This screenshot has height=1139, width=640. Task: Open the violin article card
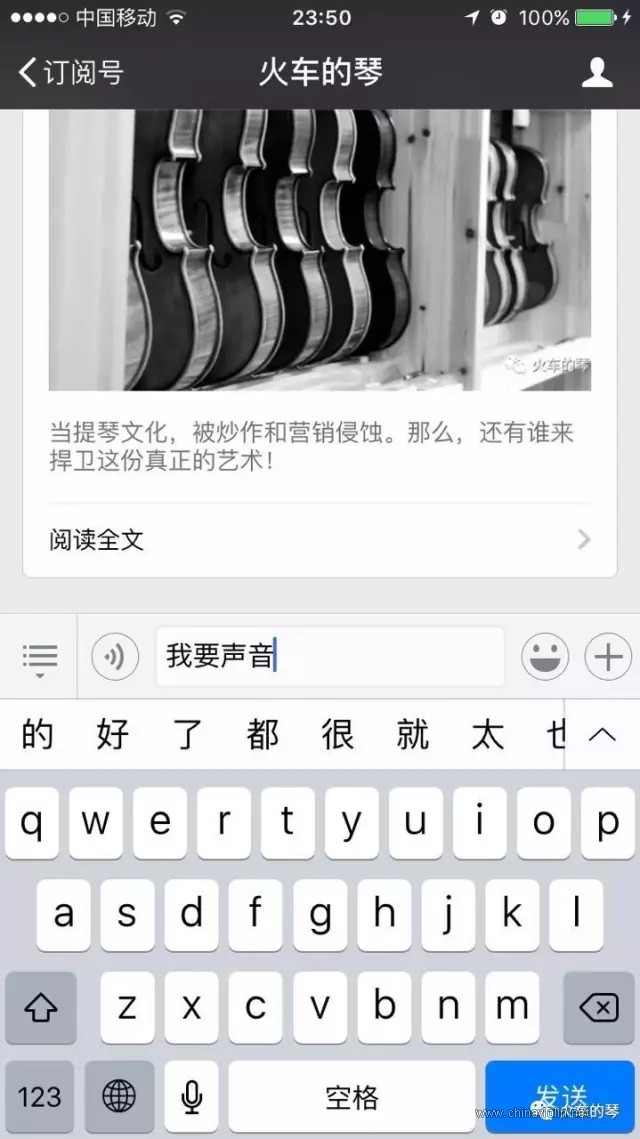(x=320, y=343)
